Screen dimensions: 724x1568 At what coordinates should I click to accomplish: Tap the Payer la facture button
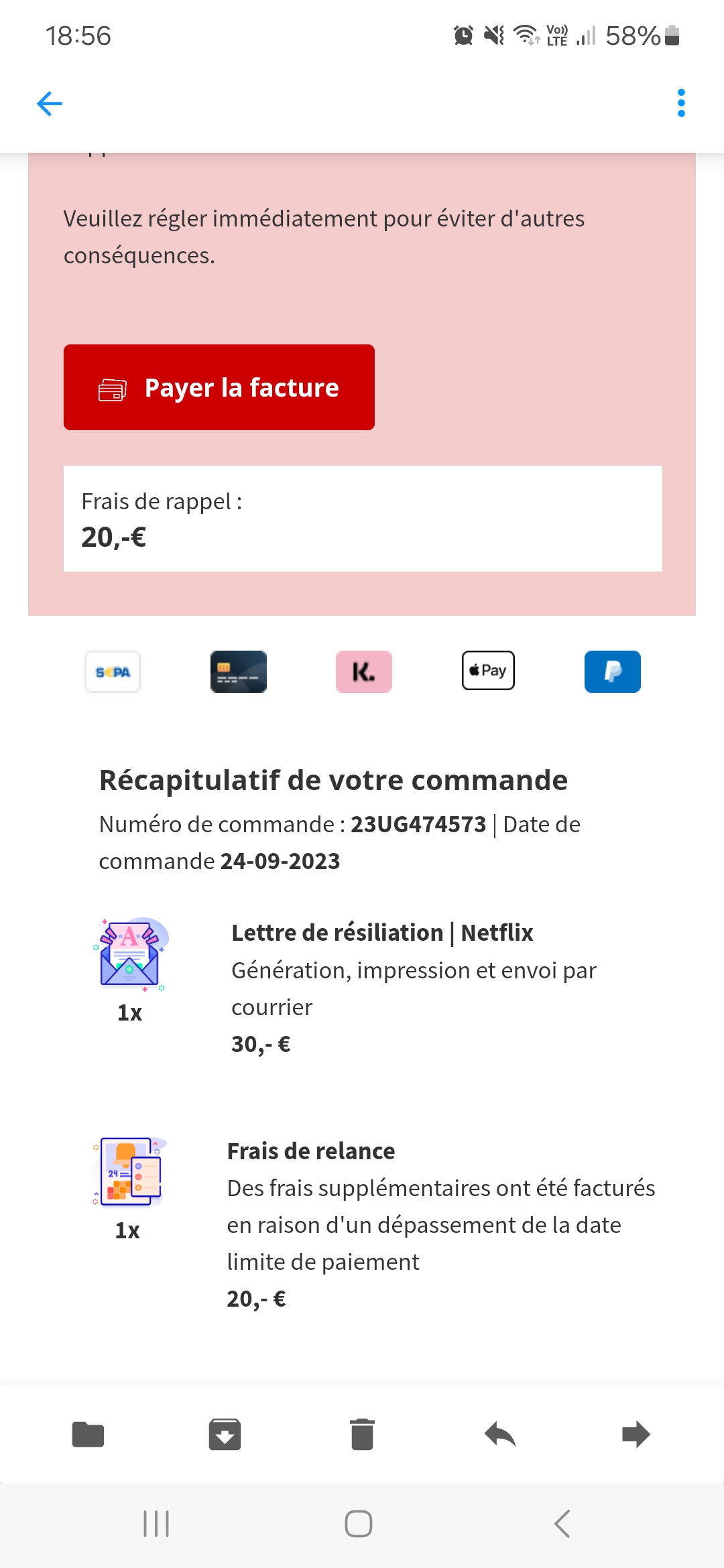[x=219, y=387]
